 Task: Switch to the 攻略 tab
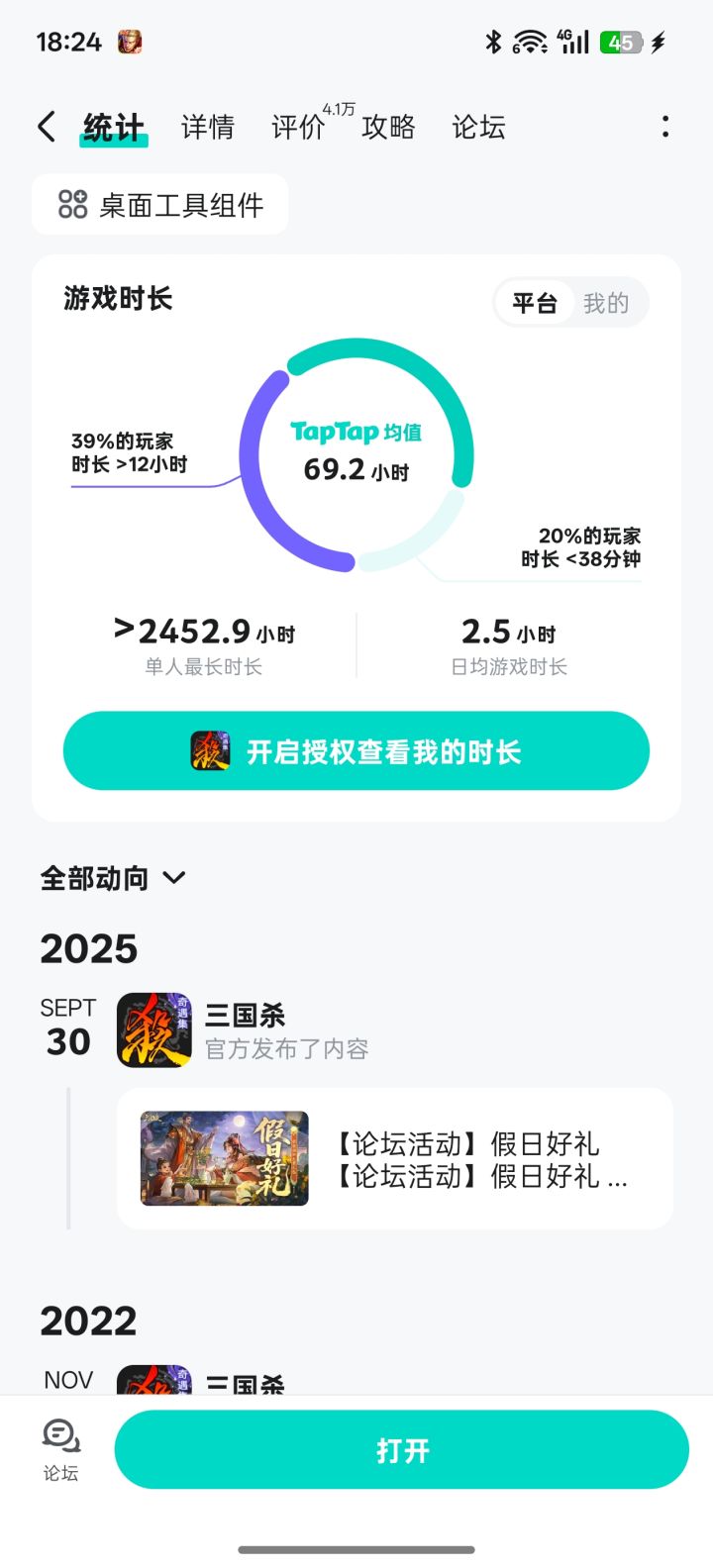pos(388,127)
